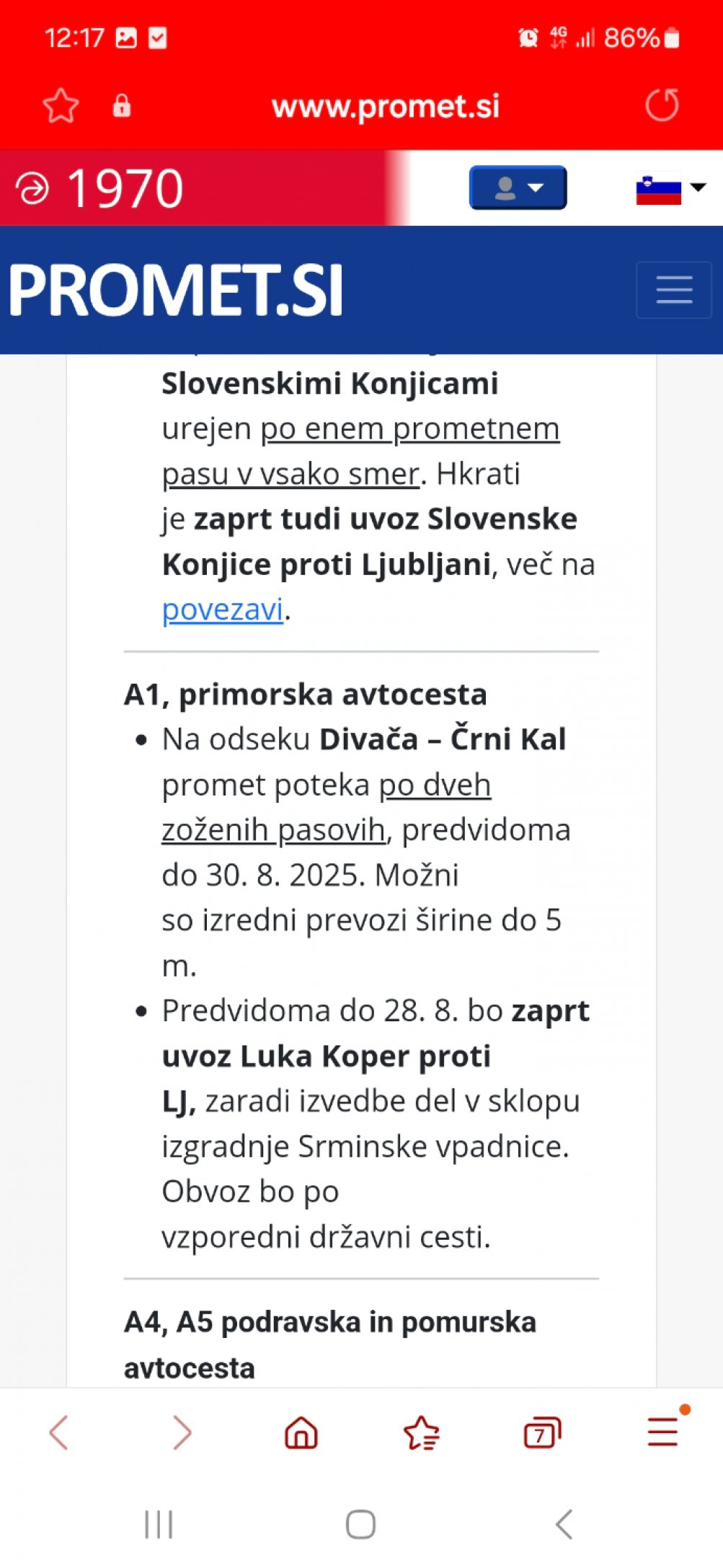The width and height of the screenshot is (723, 1568).
Task: Go to the phone home screen
Action: pos(361,1524)
